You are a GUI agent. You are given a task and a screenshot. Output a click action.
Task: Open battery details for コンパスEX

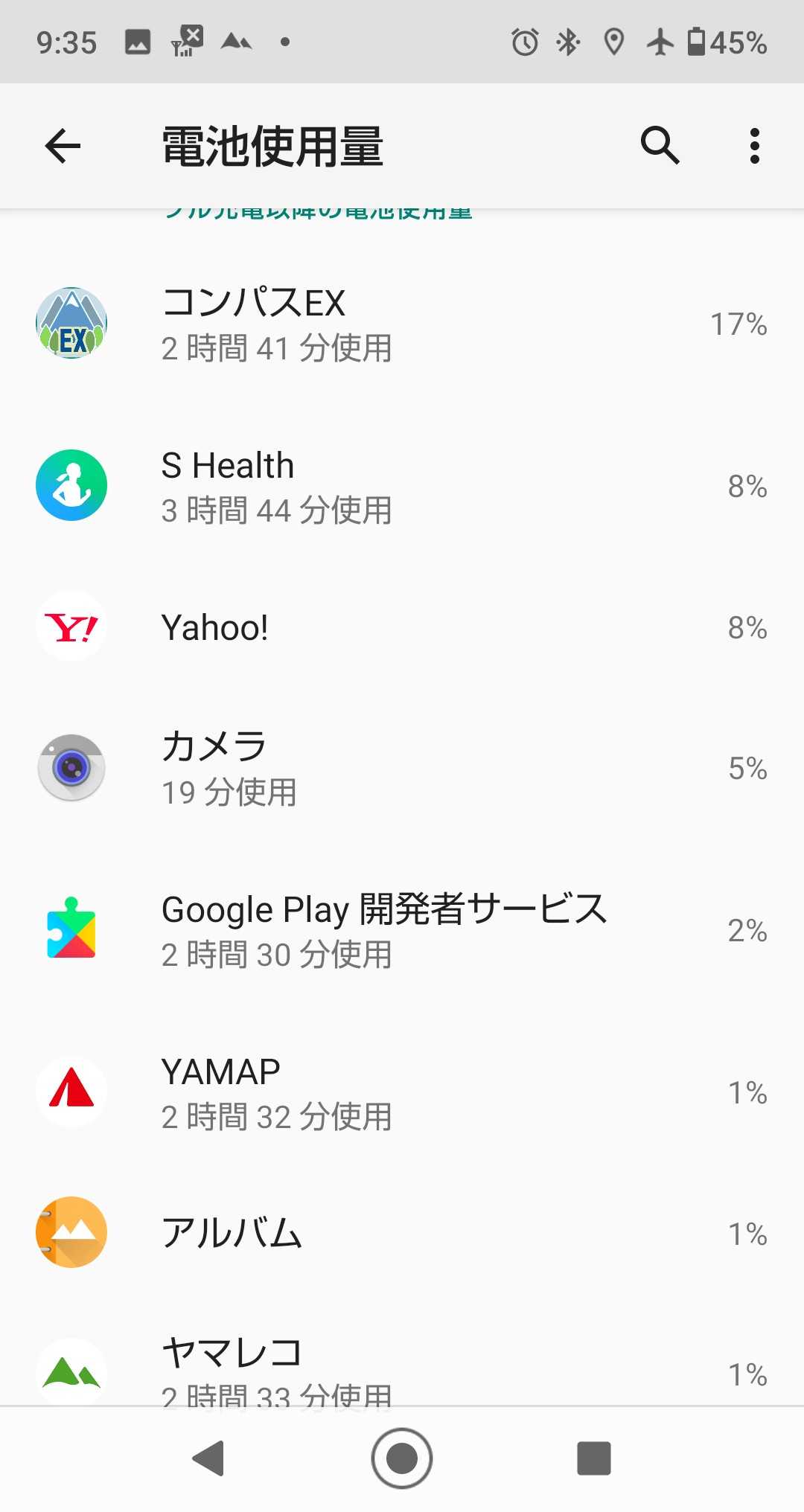point(402,324)
